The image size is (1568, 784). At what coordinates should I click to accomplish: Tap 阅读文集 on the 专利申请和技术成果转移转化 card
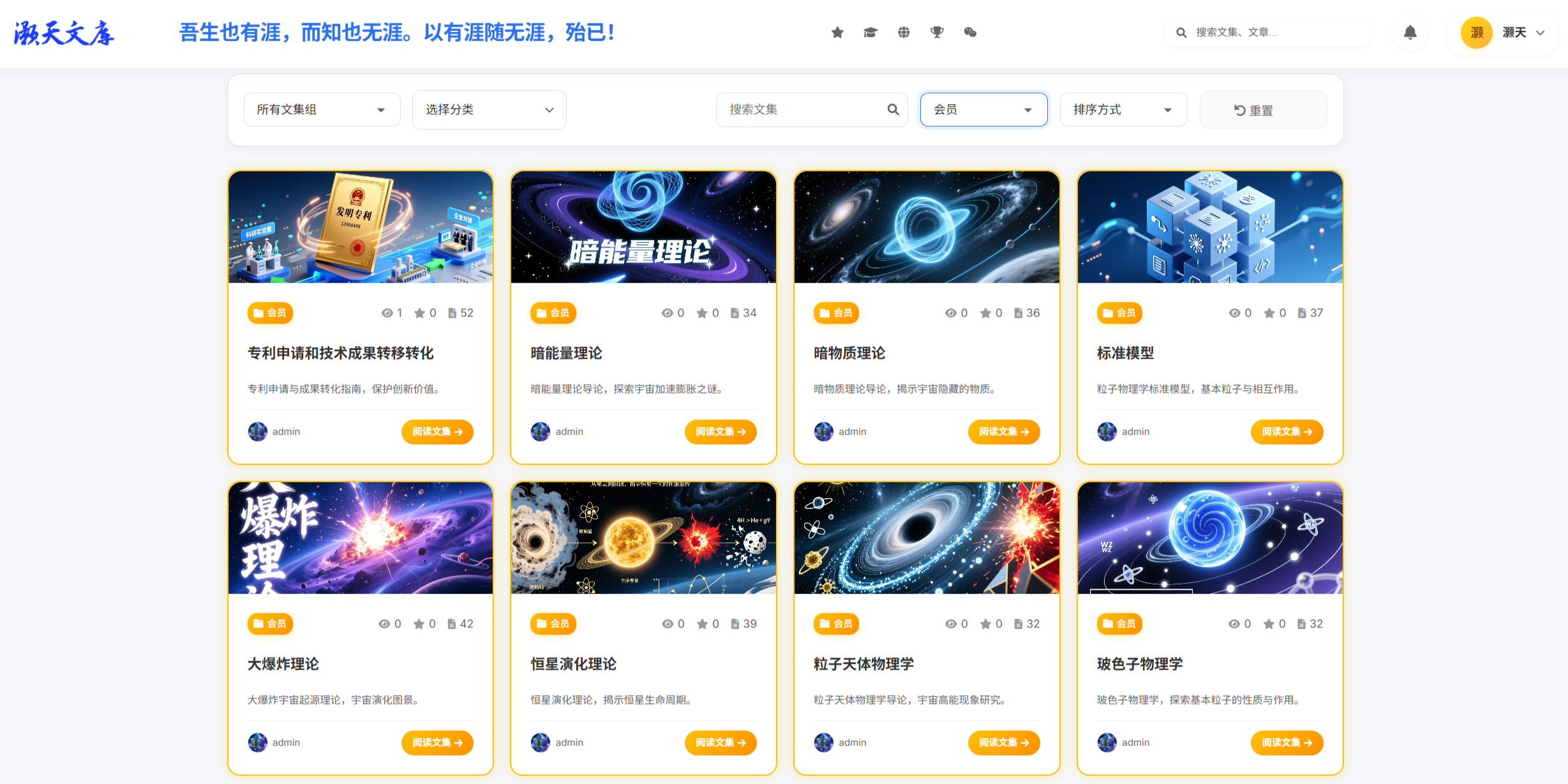(x=437, y=432)
